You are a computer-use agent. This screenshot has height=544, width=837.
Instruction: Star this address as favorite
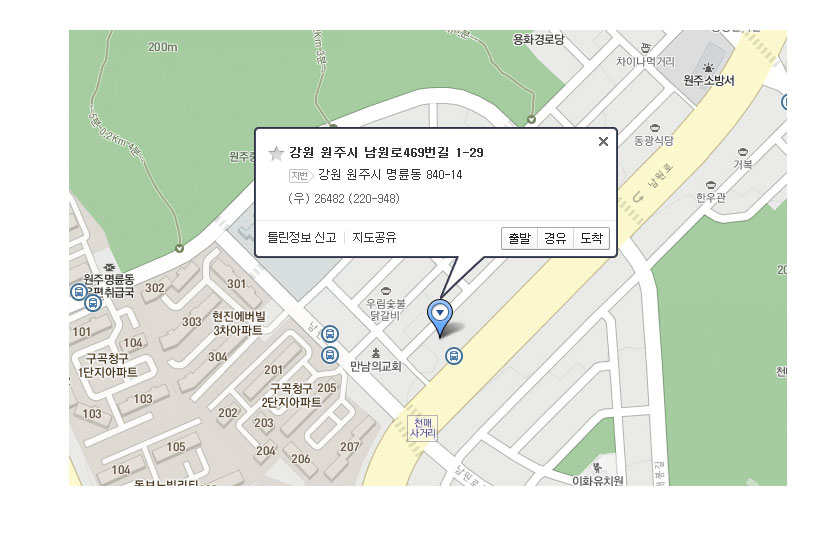click(x=276, y=153)
